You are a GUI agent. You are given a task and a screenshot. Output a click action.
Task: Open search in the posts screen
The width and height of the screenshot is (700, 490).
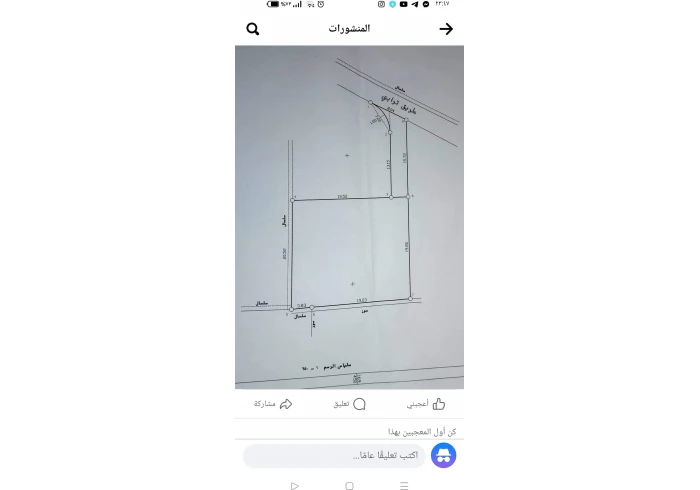(x=253, y=29)
